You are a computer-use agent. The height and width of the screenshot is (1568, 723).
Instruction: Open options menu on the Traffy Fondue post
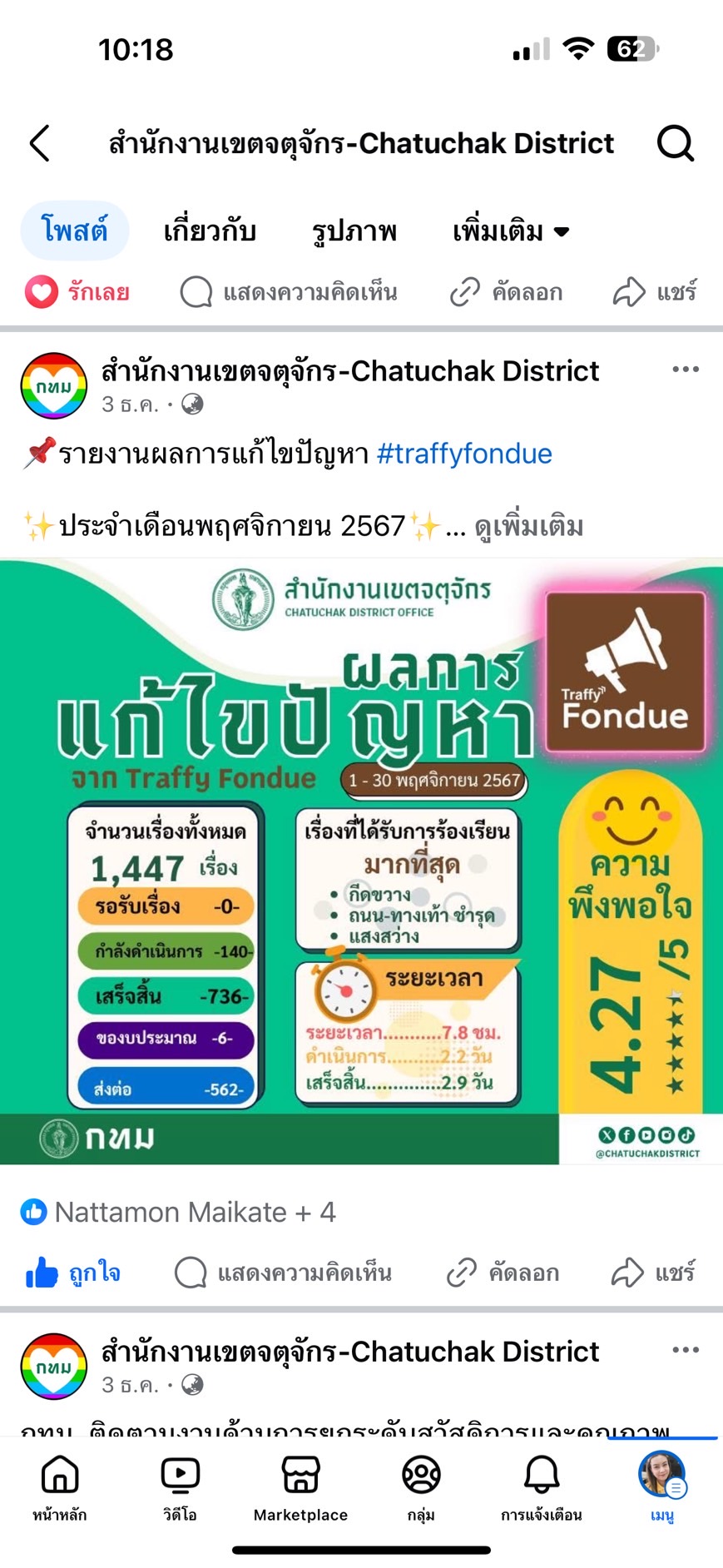tap(685, 370)
